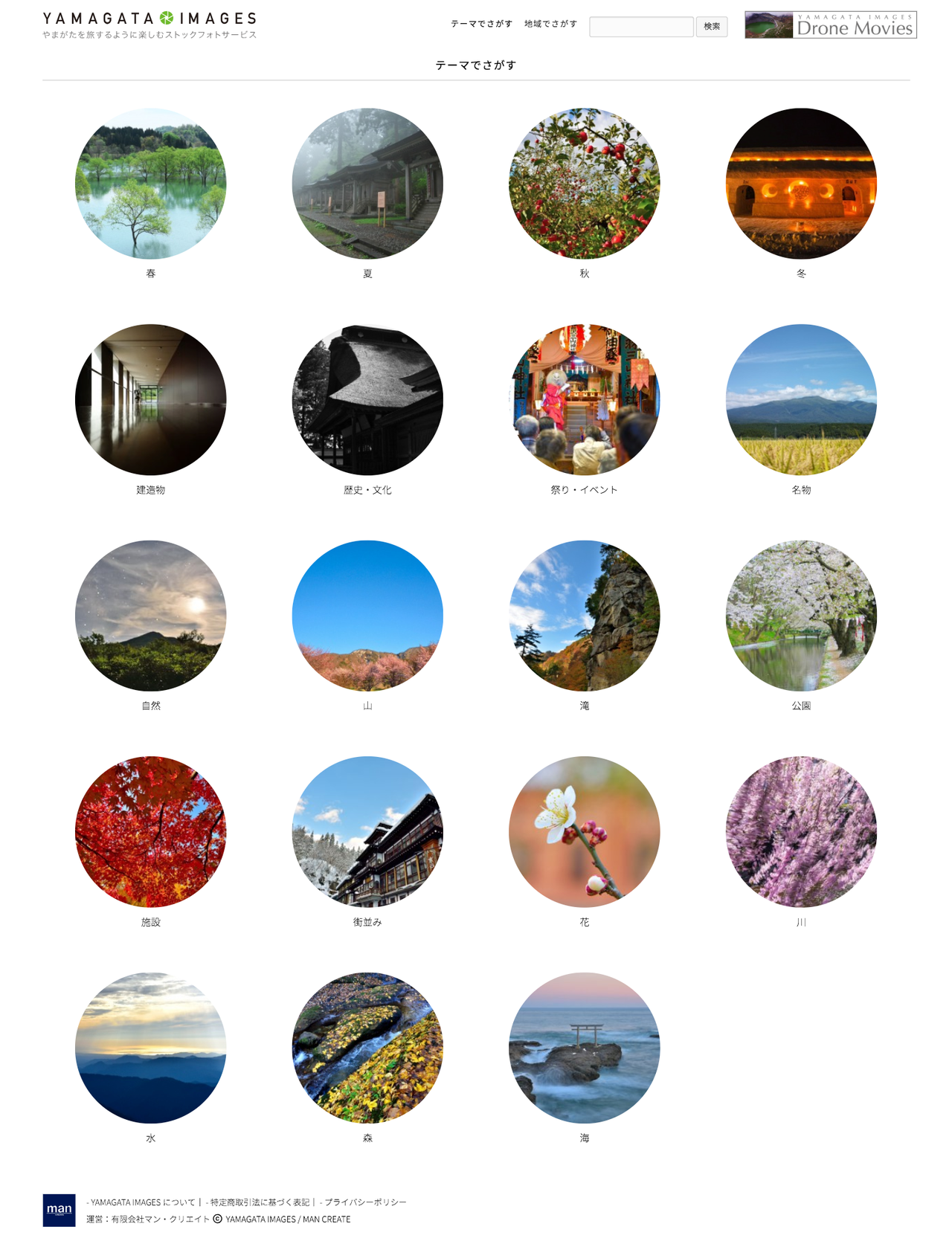The width and height of the screenshot is (952, 1238).
Task: Browse the 春 theme photos
Action: click(x=151, y=184)
